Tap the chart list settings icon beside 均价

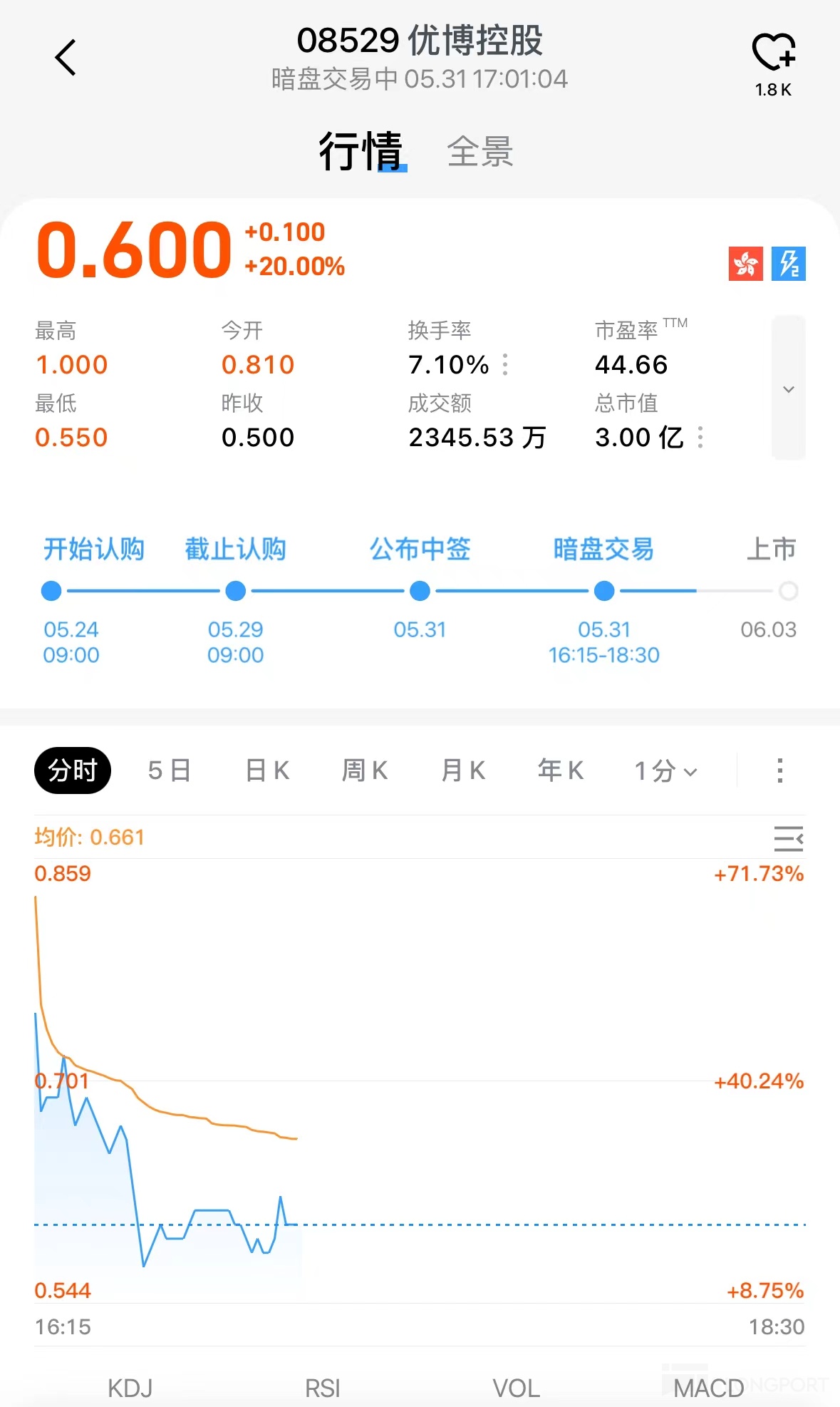click(x=788, y=838)
